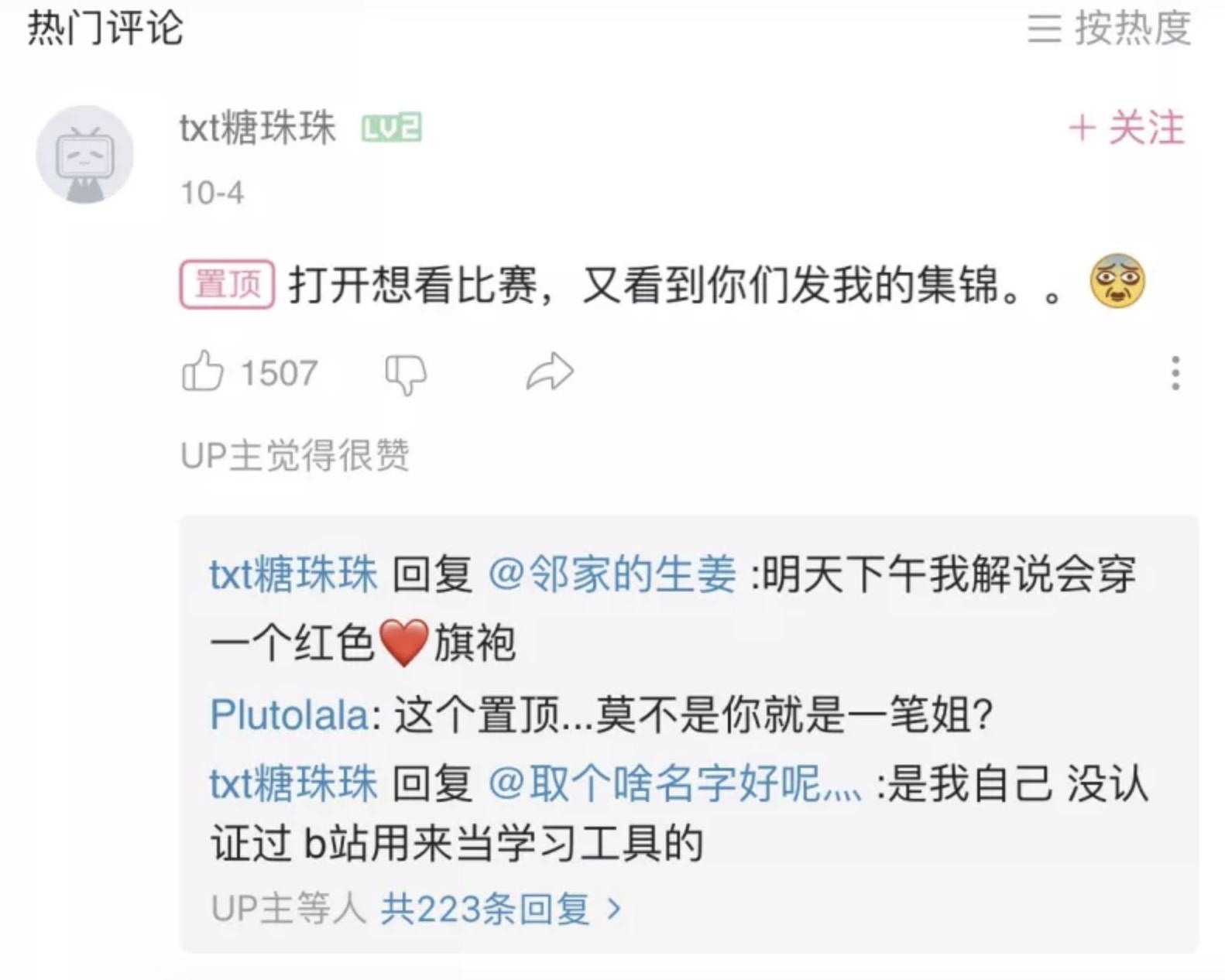
Task: Like the pinned comment with 1507 likes
Action: click(203, 372)
